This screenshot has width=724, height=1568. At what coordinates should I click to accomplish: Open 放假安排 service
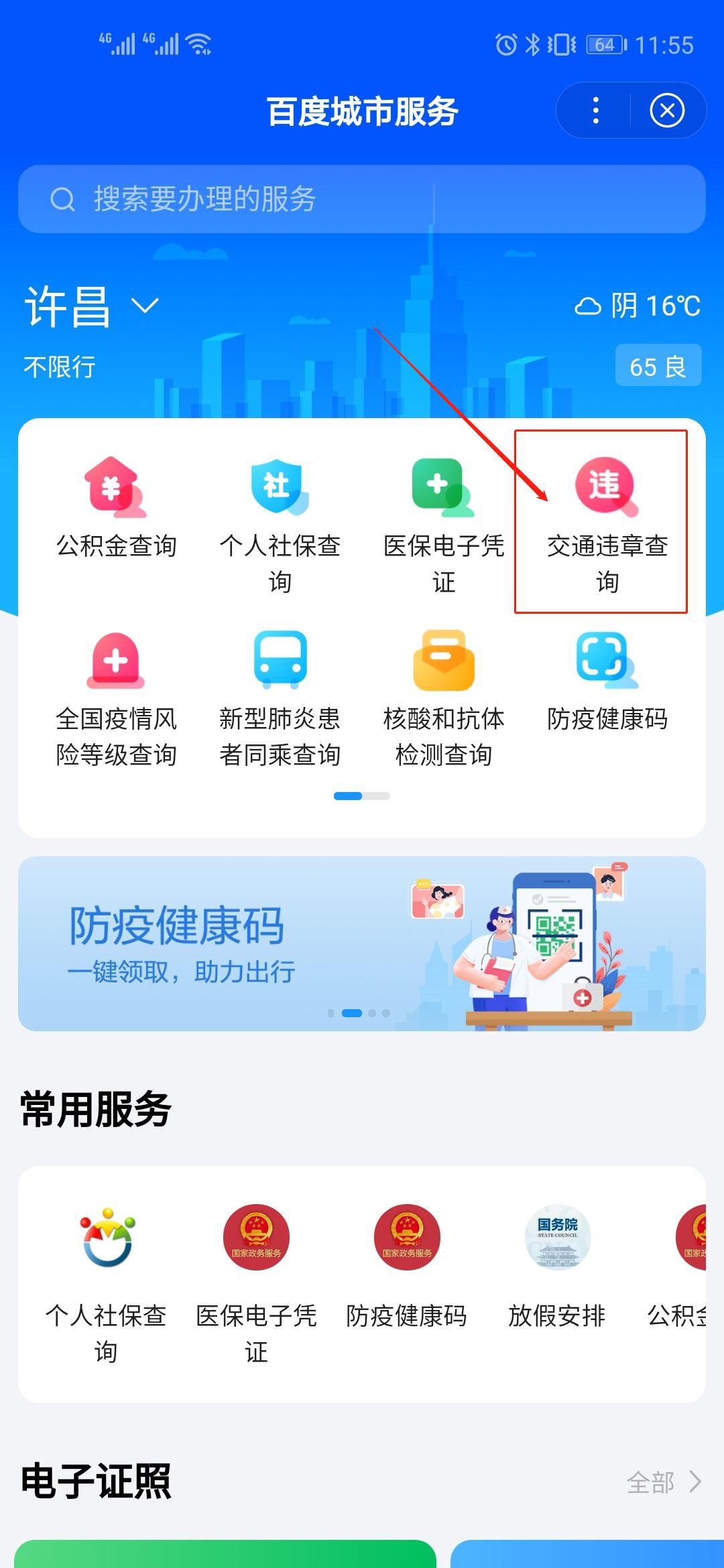557,1260
